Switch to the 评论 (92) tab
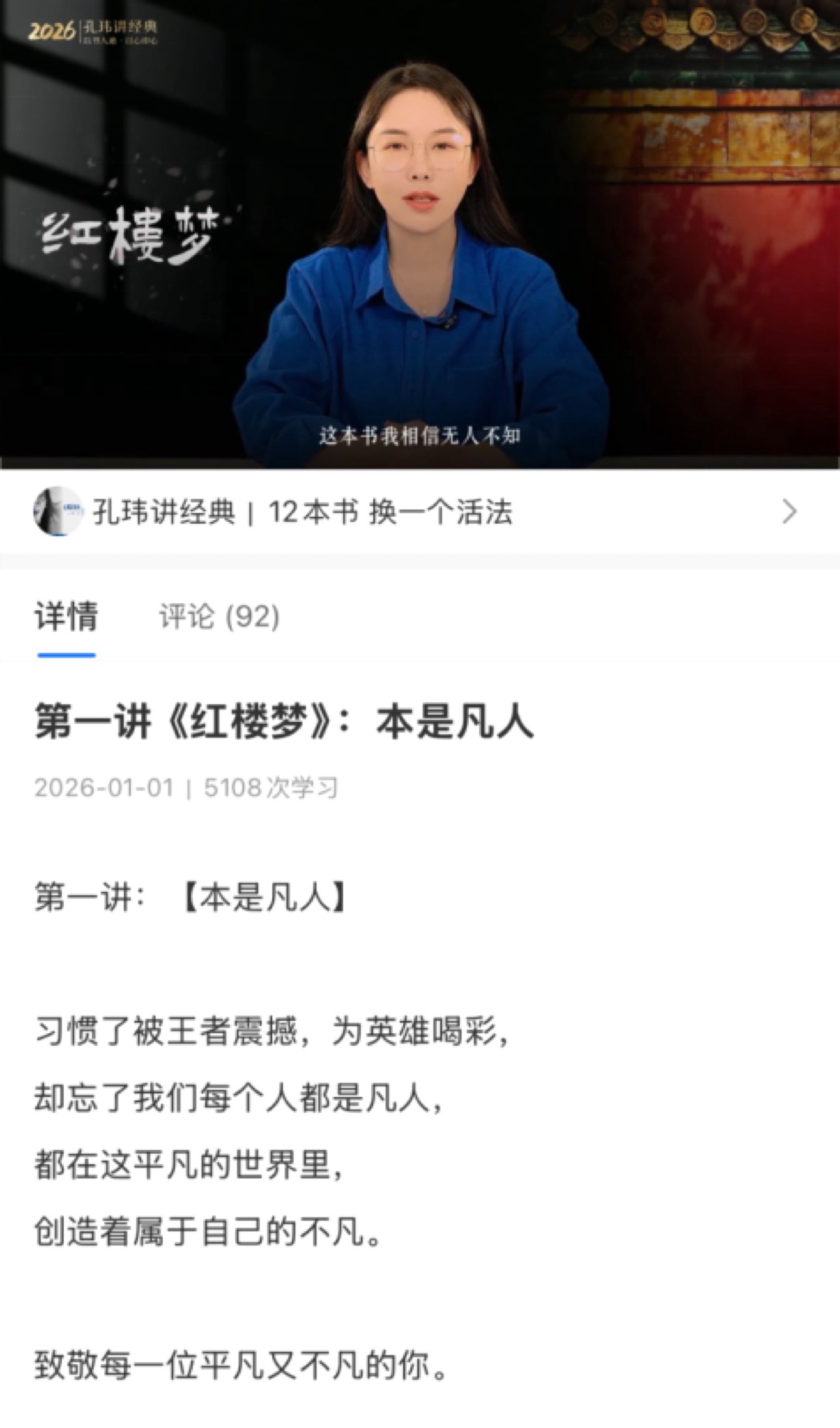The width and height of the screenshot is (840, 1428). [219, 616]
